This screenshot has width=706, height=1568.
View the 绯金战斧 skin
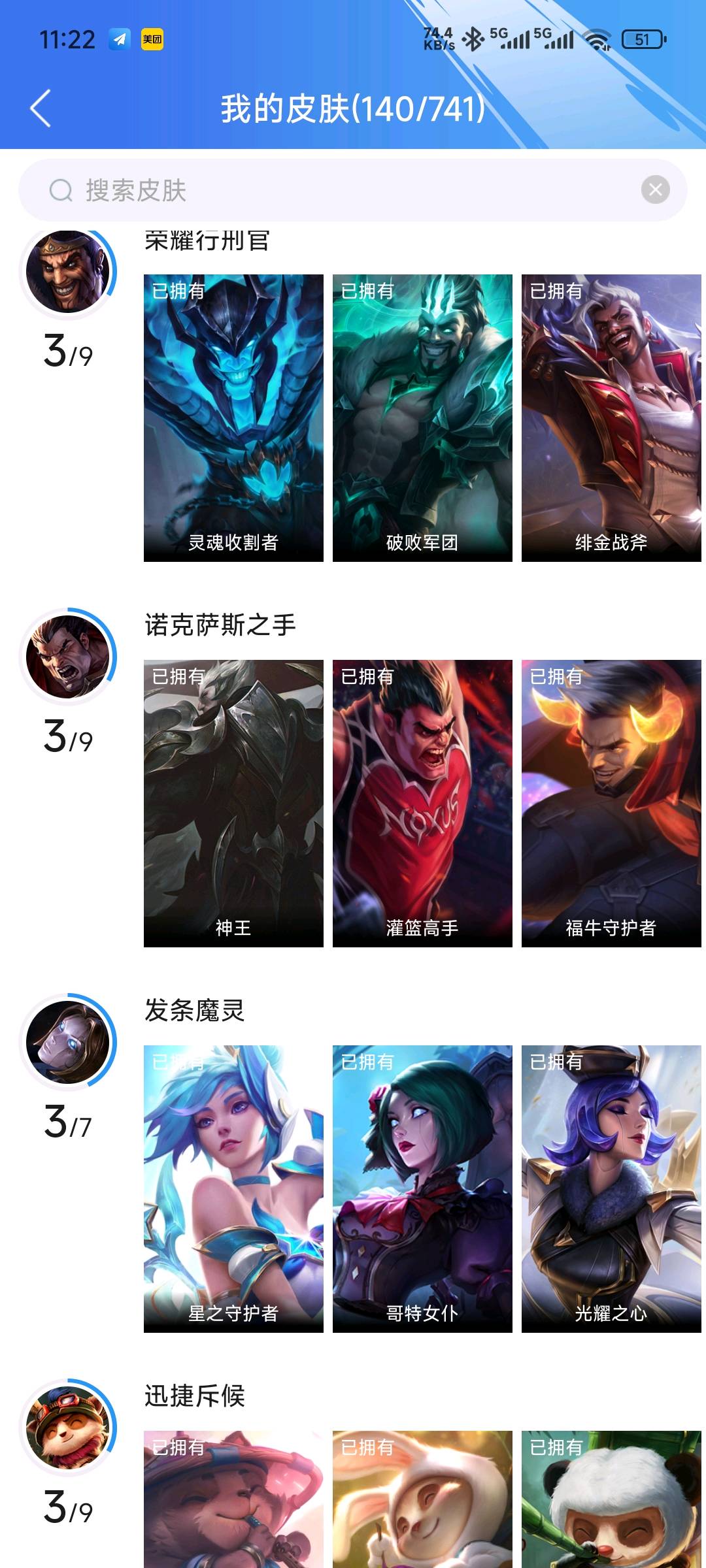click(x=611, y=418)
